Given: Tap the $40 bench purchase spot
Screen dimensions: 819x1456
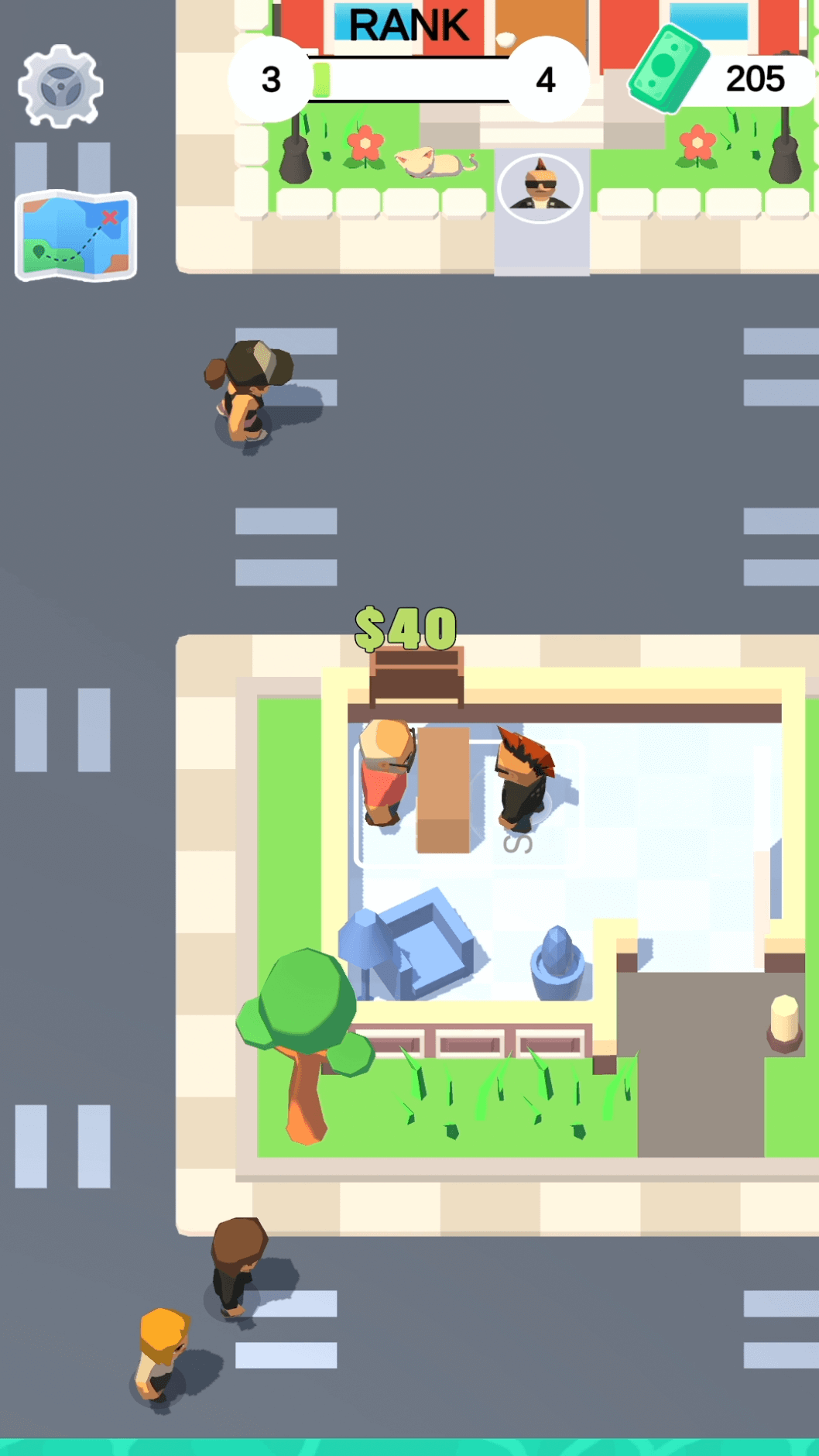Looking at the screenshot, I should pyautogui.click(x=416, y=675).
